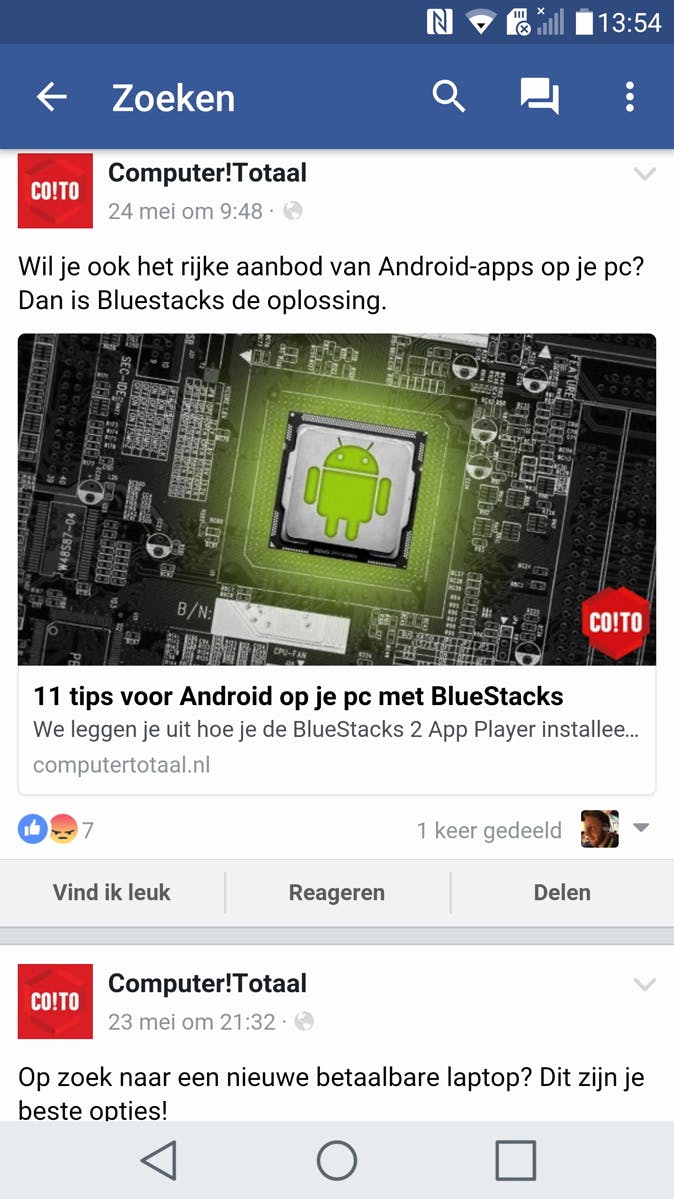Expand the chevron menu on the 24 mei post
This screenshot has width=674, height=1199.
pos(645,174)
